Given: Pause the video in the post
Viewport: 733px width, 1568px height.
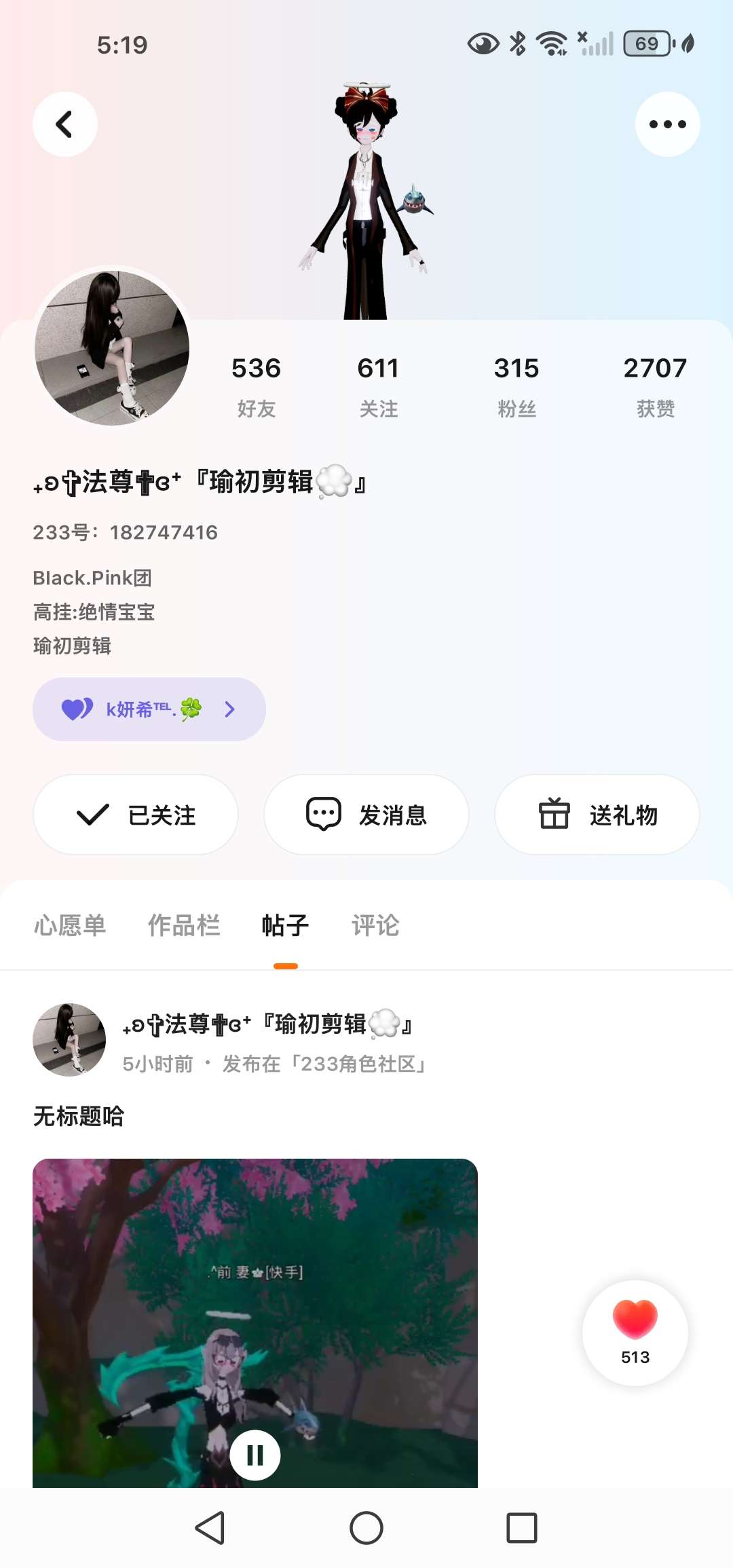Looking at the screenshot, I should (255, 1455).
